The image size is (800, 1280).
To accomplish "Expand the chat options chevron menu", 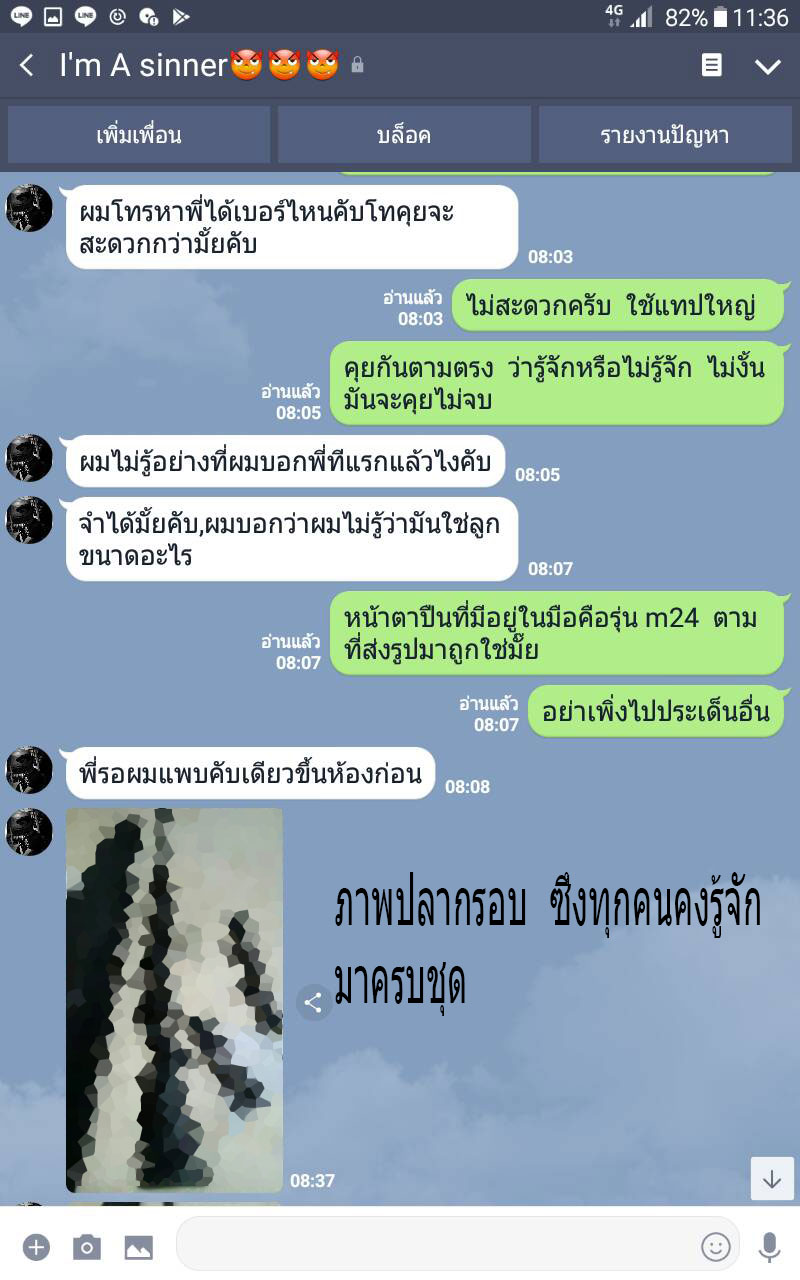I will (767, 66).
